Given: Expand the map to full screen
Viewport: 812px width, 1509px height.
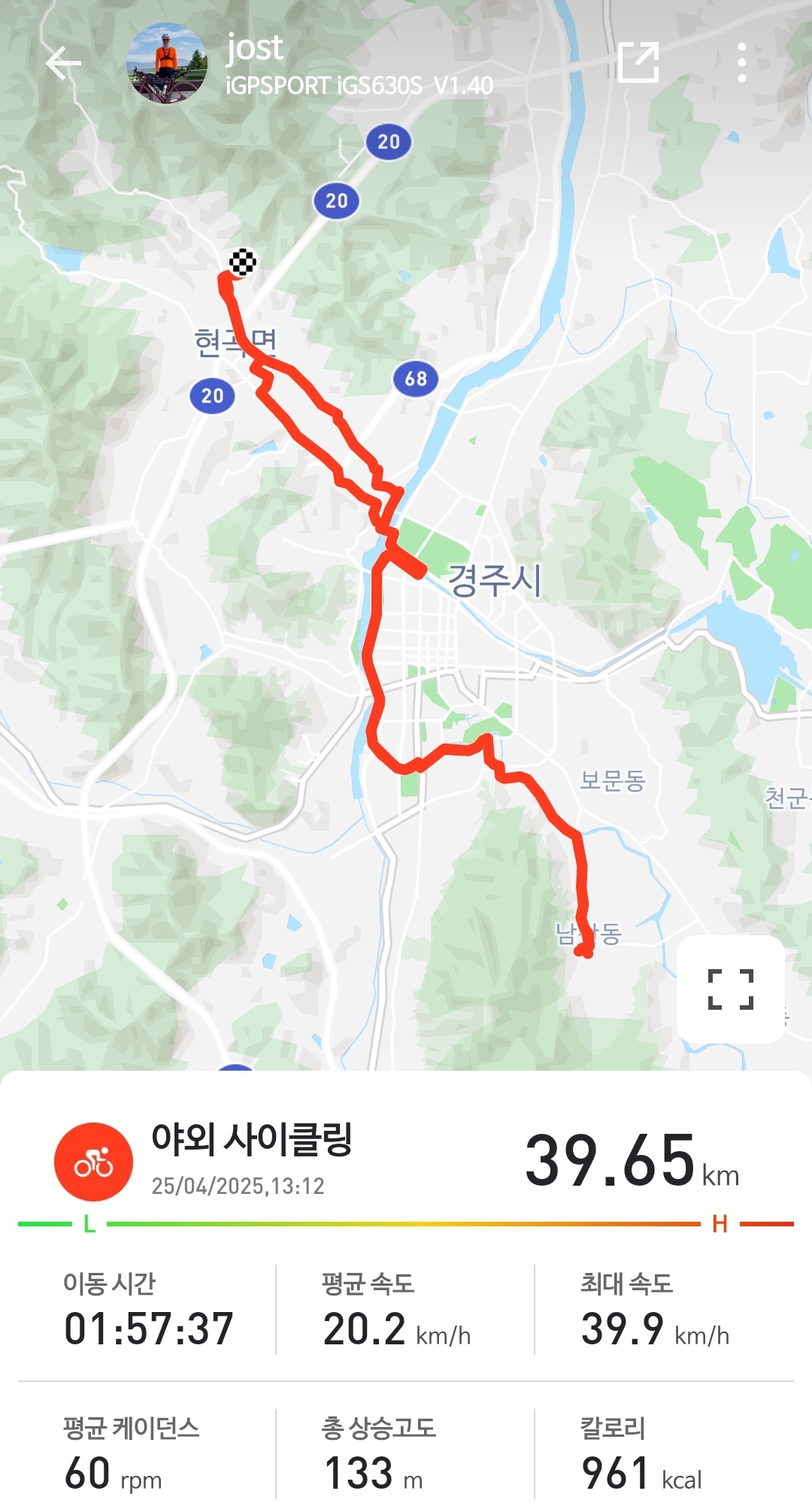Looking at the screenshot, I should tap(730, 989).
